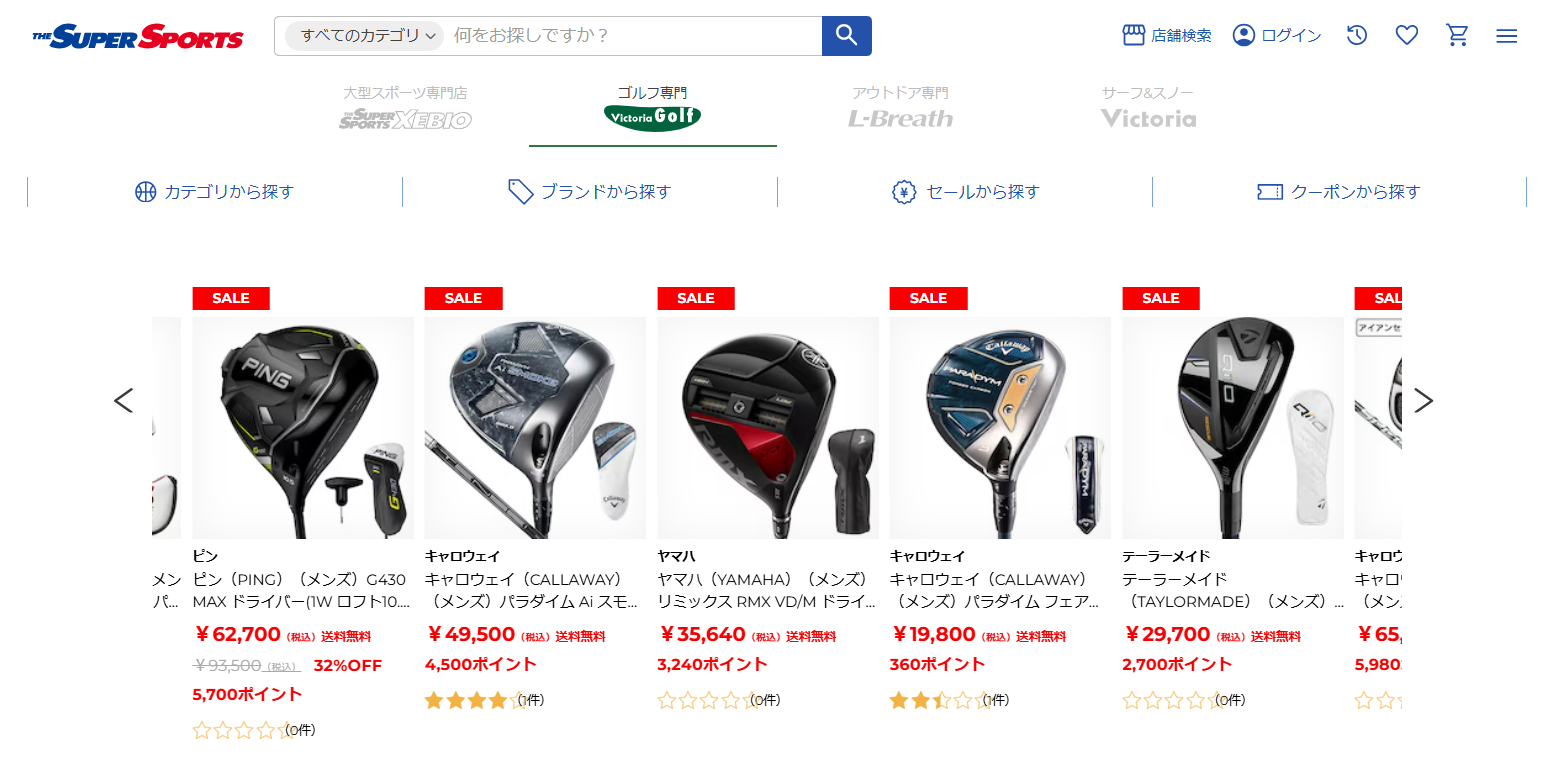
Task: Switch to Victoria surf & snow tab
Action: [1148, 109]
